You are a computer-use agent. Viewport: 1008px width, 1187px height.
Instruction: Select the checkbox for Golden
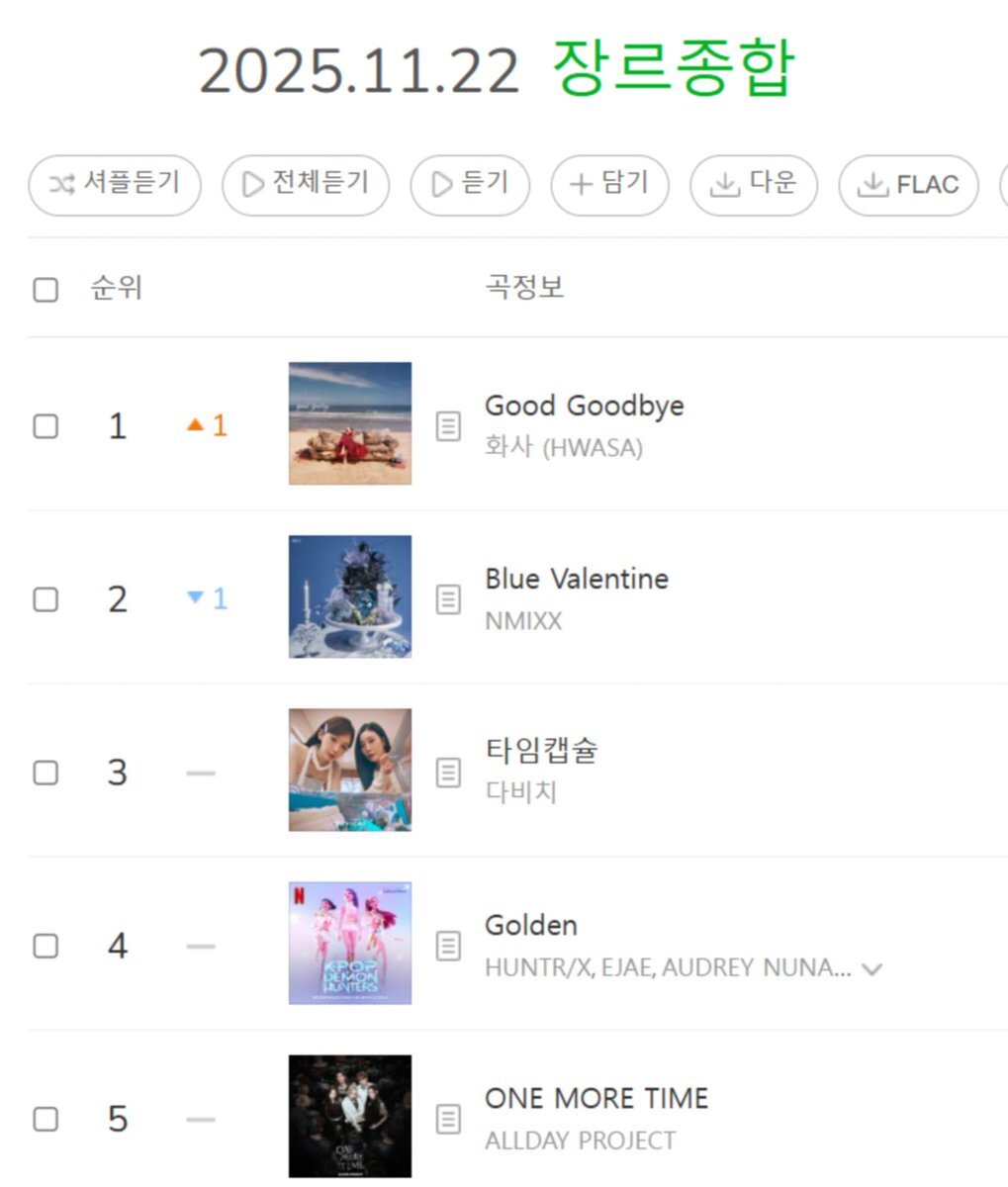tap(46, 946)
